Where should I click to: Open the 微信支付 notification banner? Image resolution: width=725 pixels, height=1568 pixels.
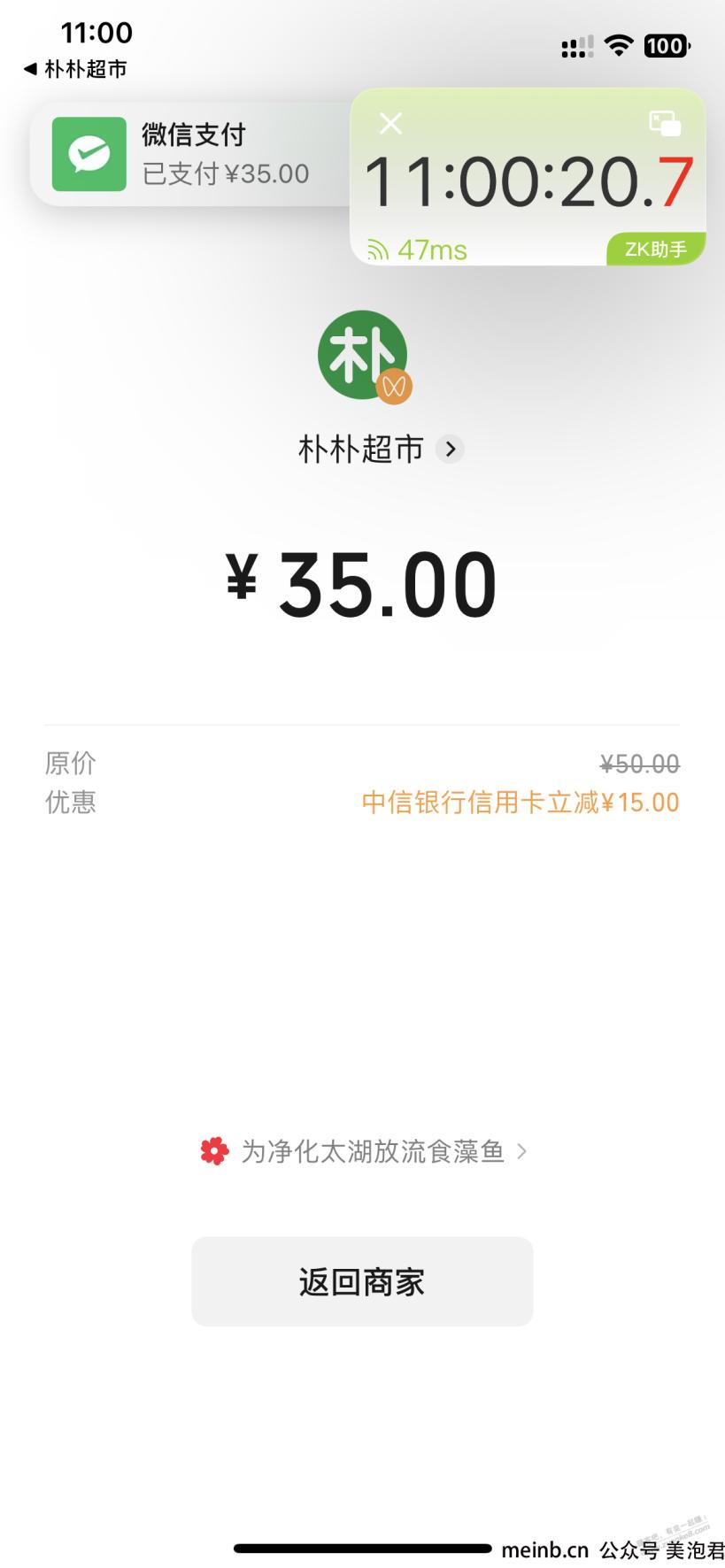point(191,155)
